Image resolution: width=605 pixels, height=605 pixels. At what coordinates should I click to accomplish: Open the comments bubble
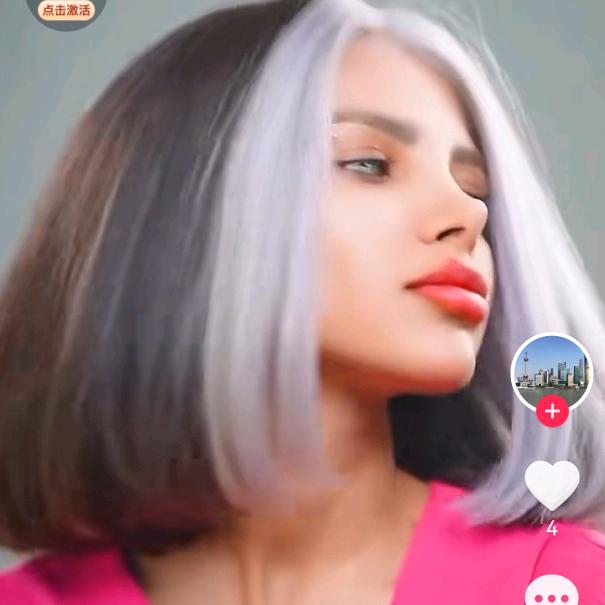tap(552, 589)
